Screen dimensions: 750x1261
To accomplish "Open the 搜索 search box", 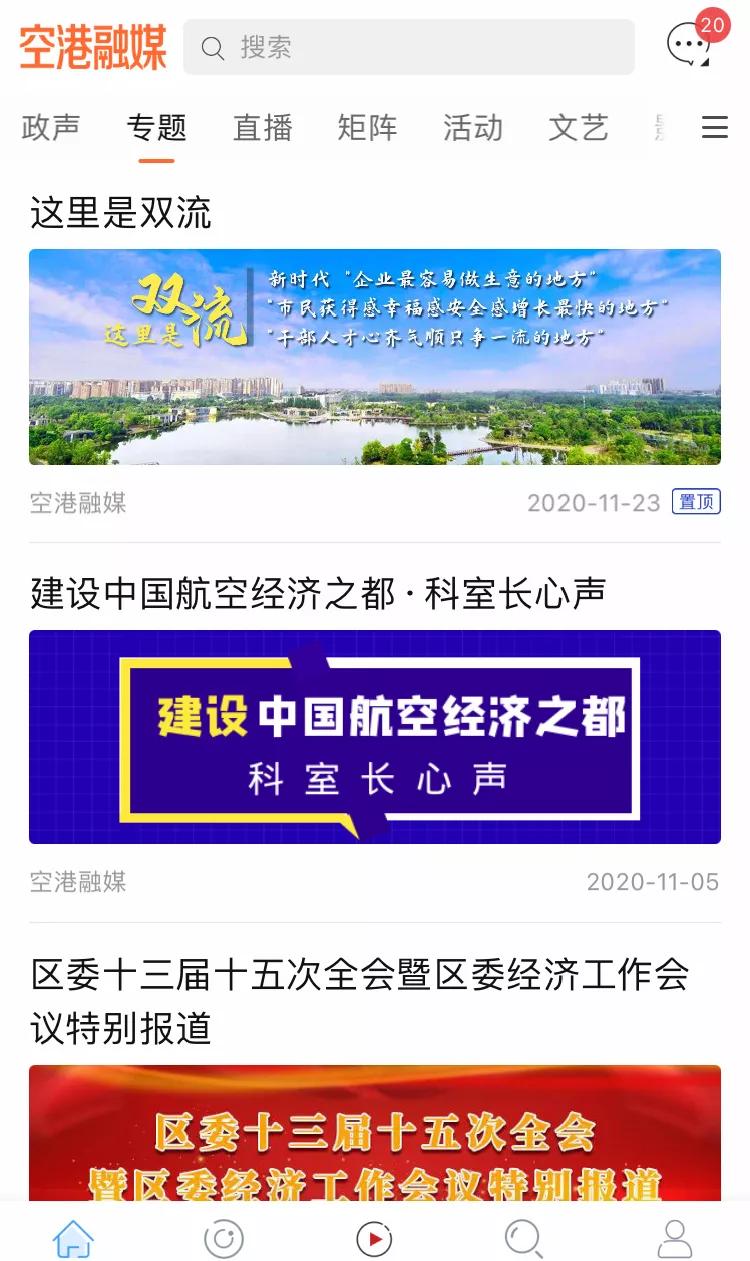I will pyautogui.click(x=408, y=47).
